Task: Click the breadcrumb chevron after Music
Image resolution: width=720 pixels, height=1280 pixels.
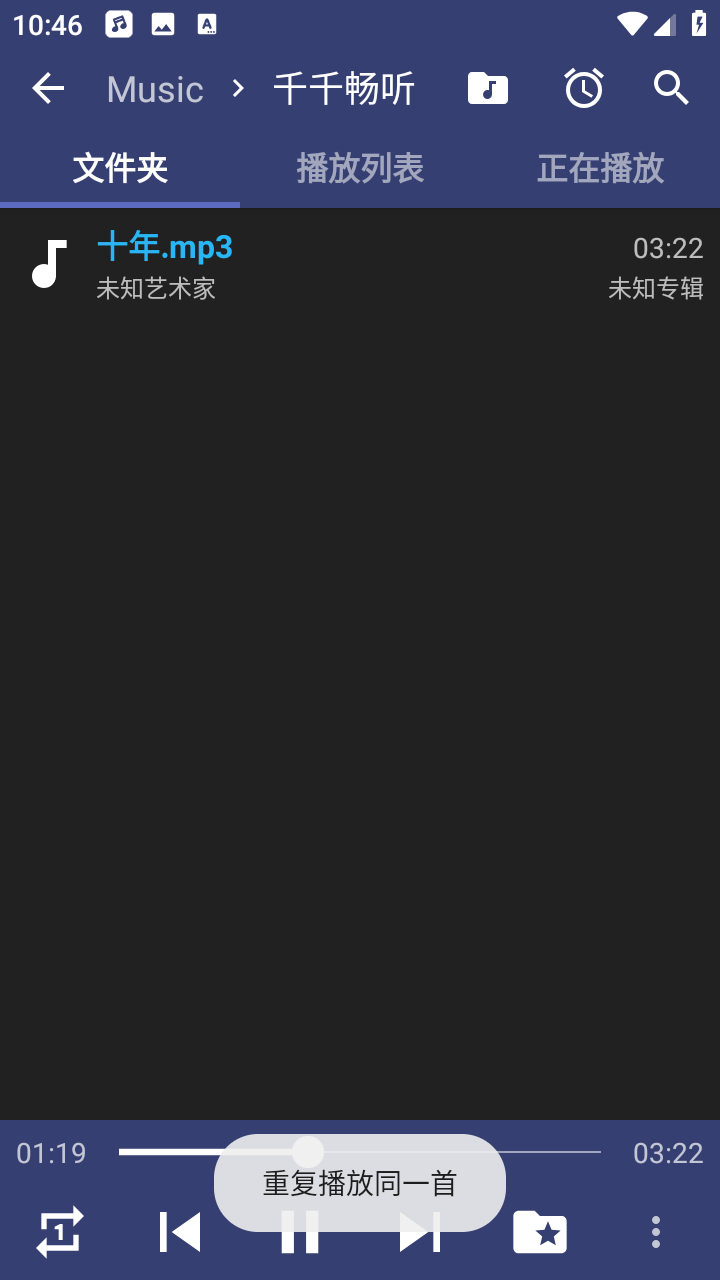Action: click(x=237, y=88)
